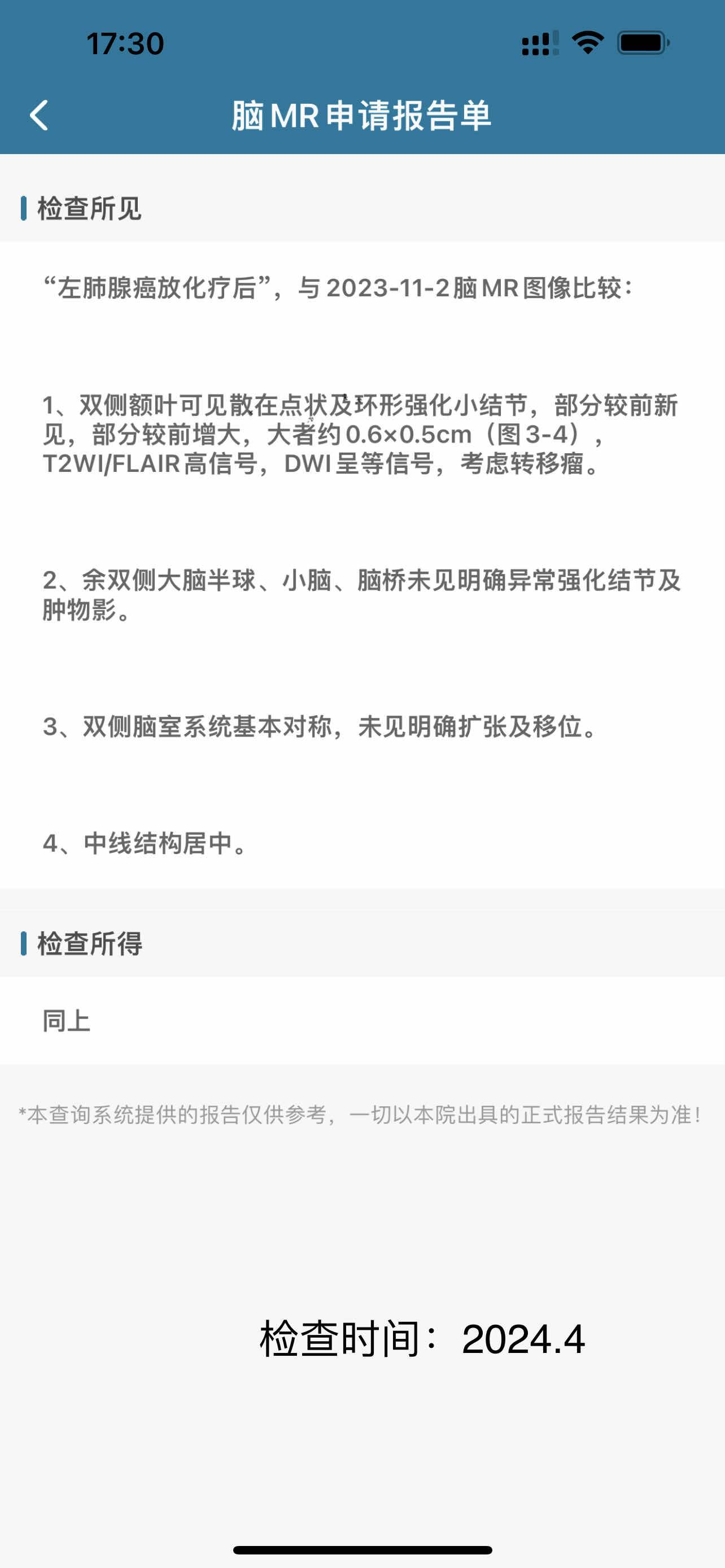725x1568 pixels.
Task: Go back from the brain MR report
Action: point(39,115)
